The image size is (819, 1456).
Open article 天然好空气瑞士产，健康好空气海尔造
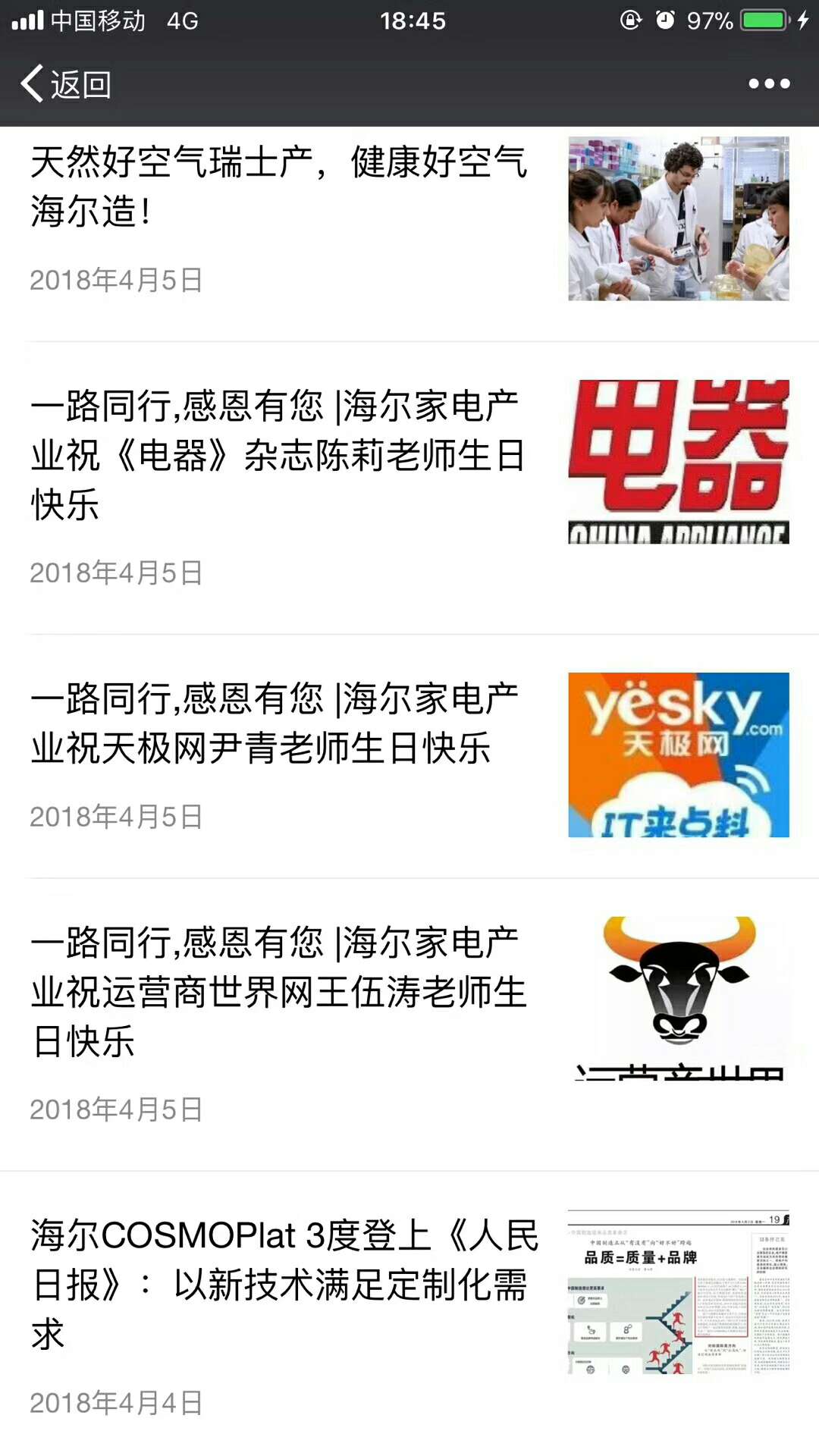tap(279, 187)
